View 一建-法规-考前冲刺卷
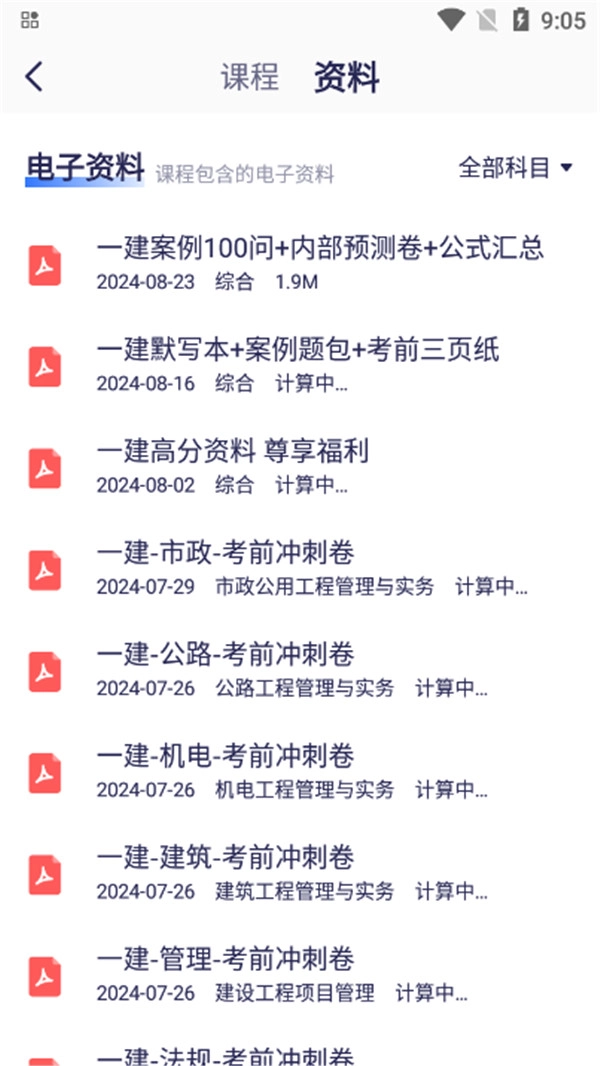600x1066 pixels. click(226, 1056)
